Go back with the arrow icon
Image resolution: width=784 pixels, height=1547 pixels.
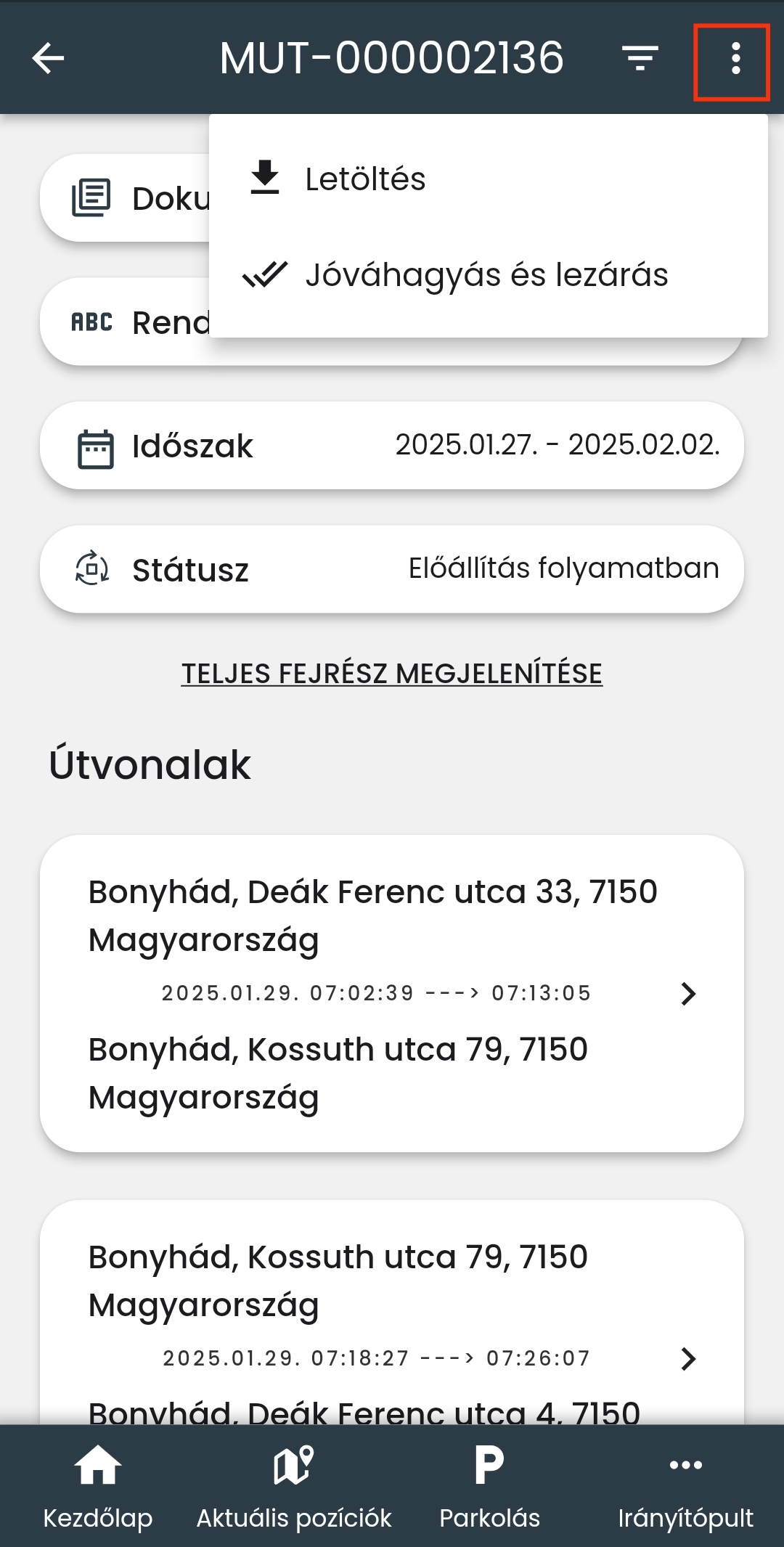[x=48, y=58]
